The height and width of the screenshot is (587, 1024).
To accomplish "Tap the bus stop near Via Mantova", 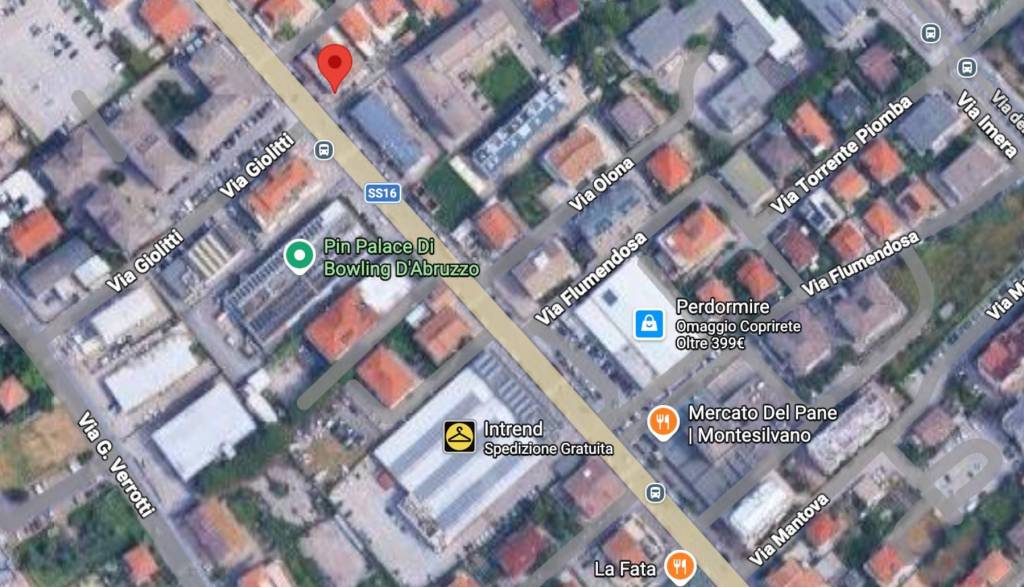I will pyautogui.click(x=655, y=492).
